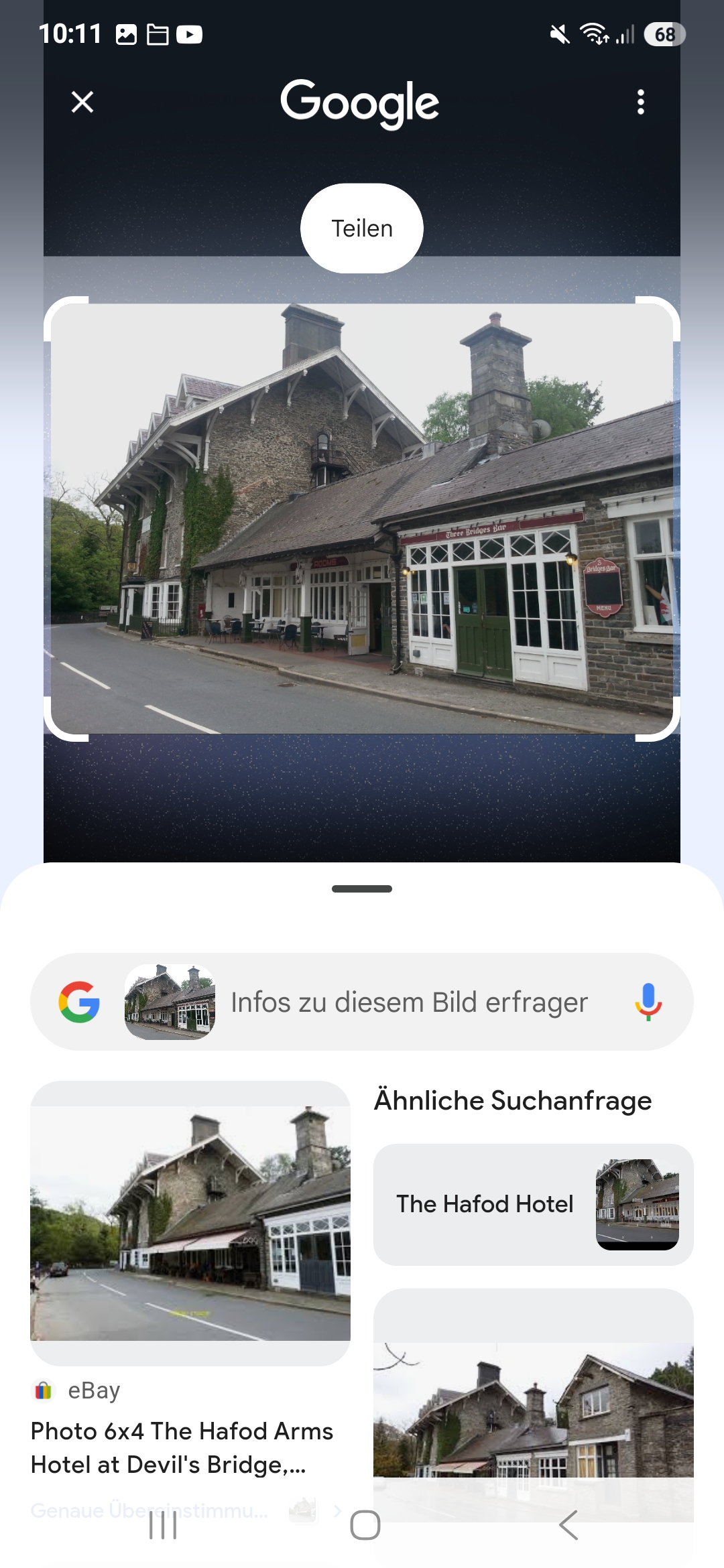Image resolution: width=724 pixels, height=1568 pixels.
Task: Tap the Teilen button
Action: click(x=362, y=228)
